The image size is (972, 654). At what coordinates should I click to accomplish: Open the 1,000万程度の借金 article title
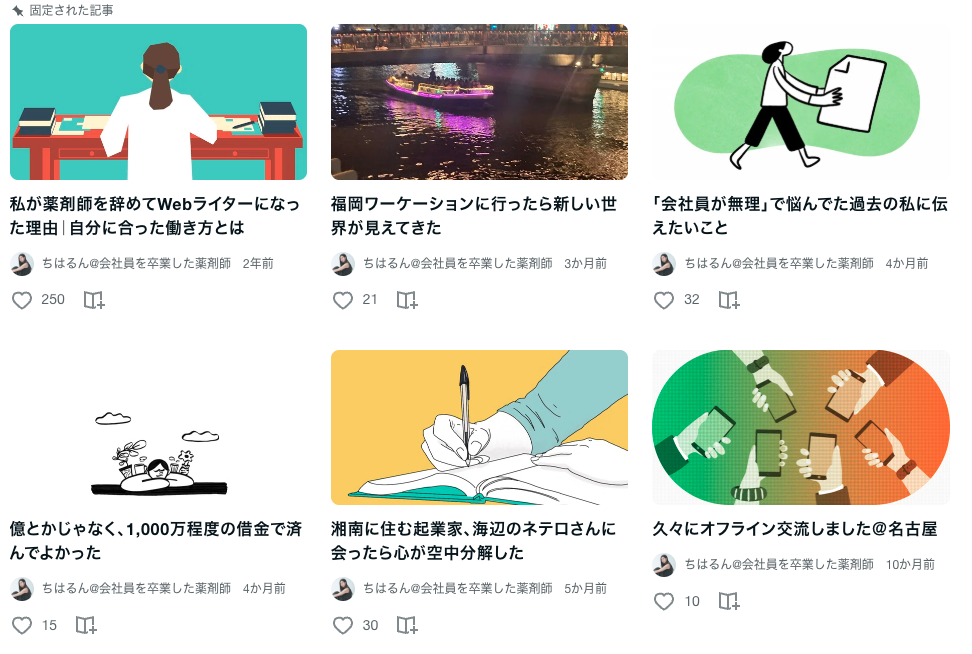[x=155, y=540]
